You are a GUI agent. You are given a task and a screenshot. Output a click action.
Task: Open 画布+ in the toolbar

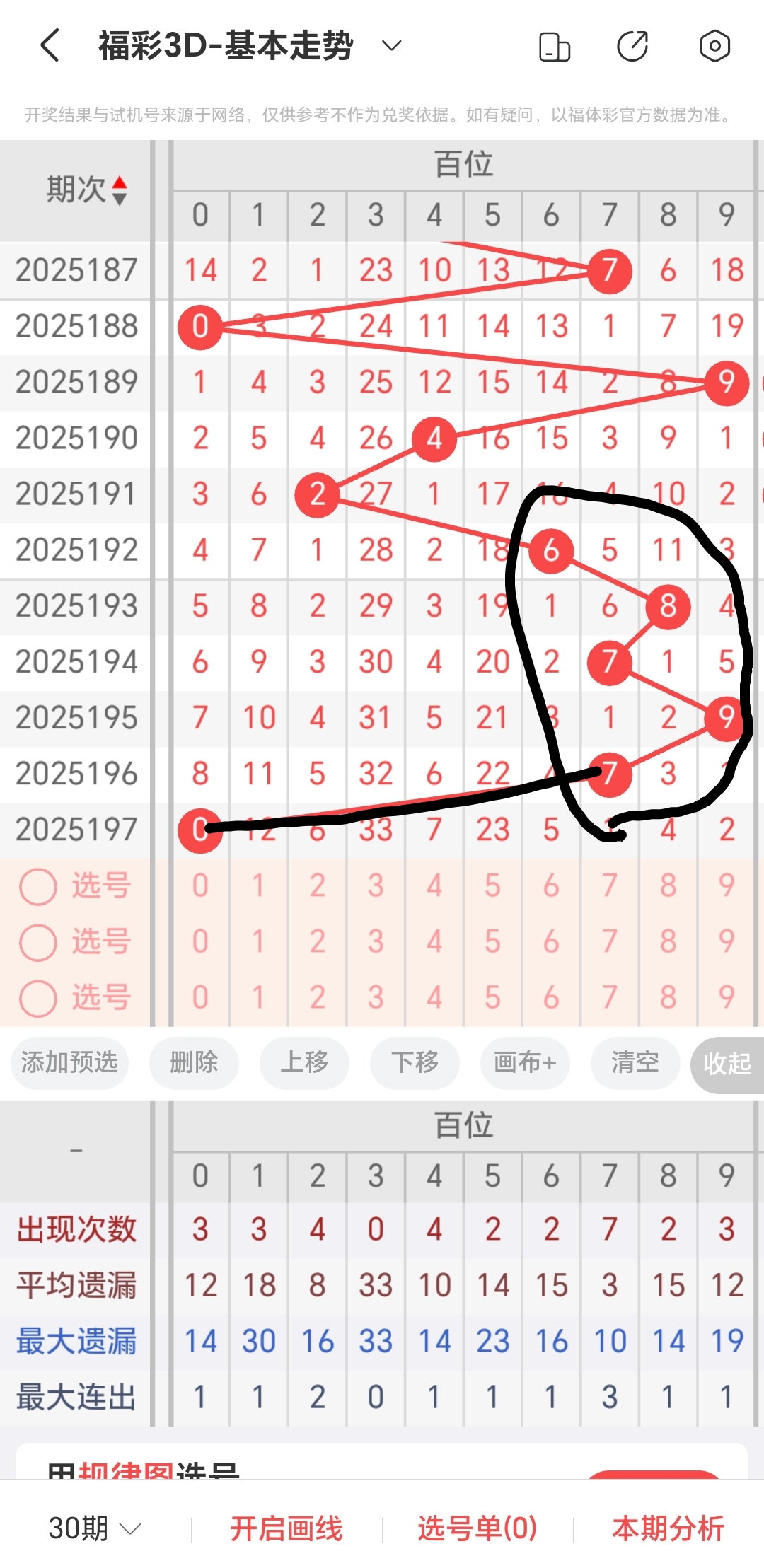[x=524, y=1063]
